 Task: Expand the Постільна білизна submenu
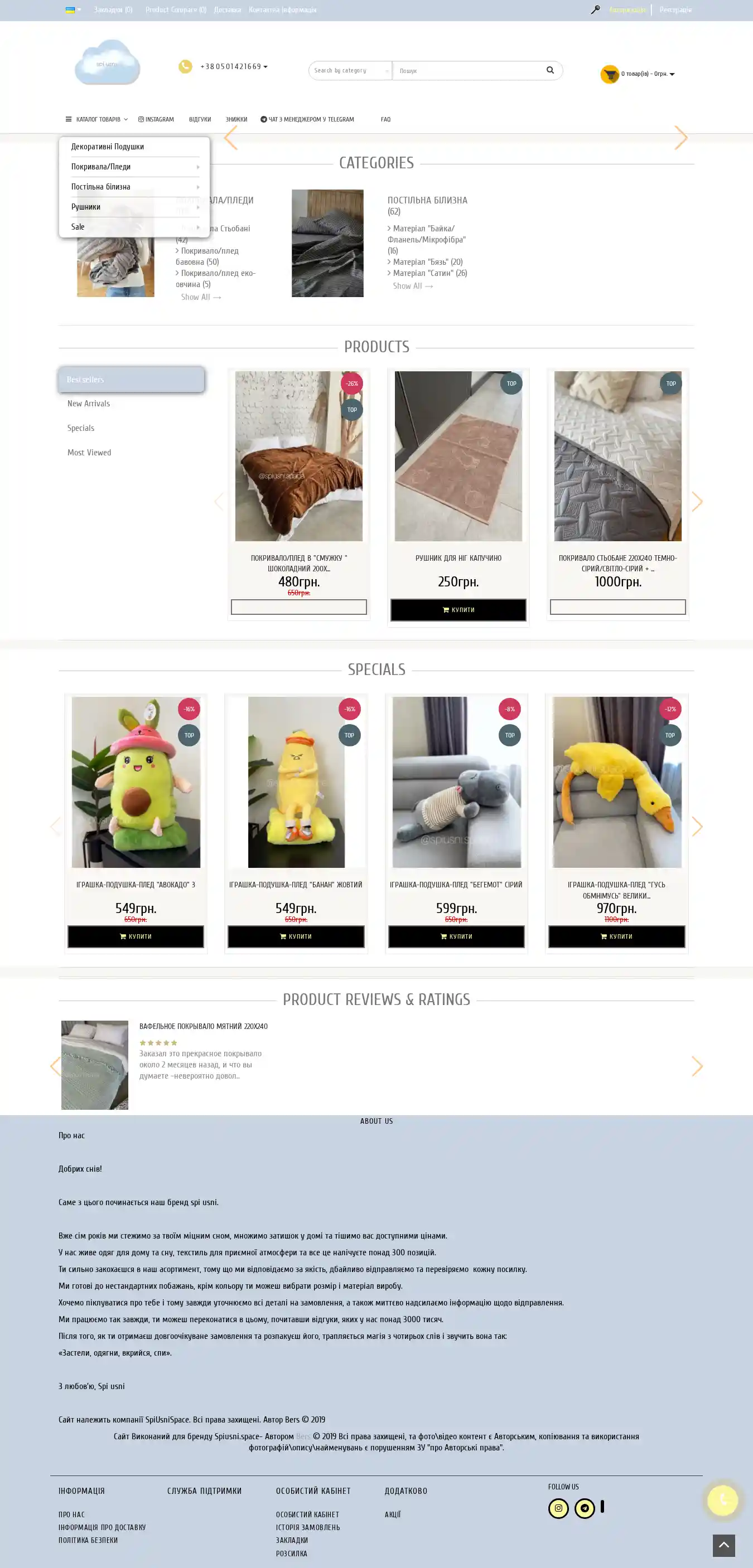pyautogui.click(x=134, y=187)
